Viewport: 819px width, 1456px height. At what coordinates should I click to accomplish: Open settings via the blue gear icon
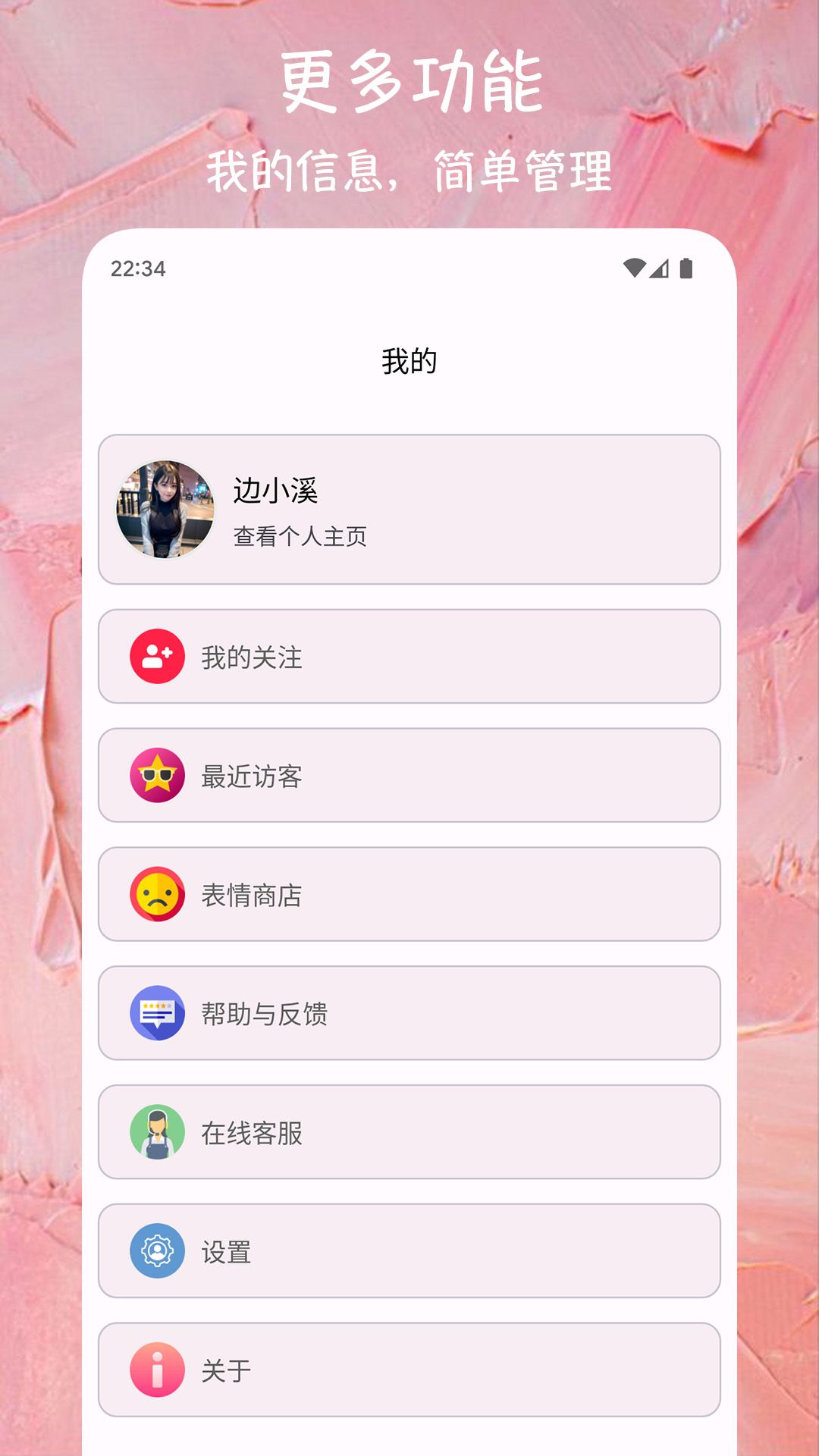point(155,1252)
